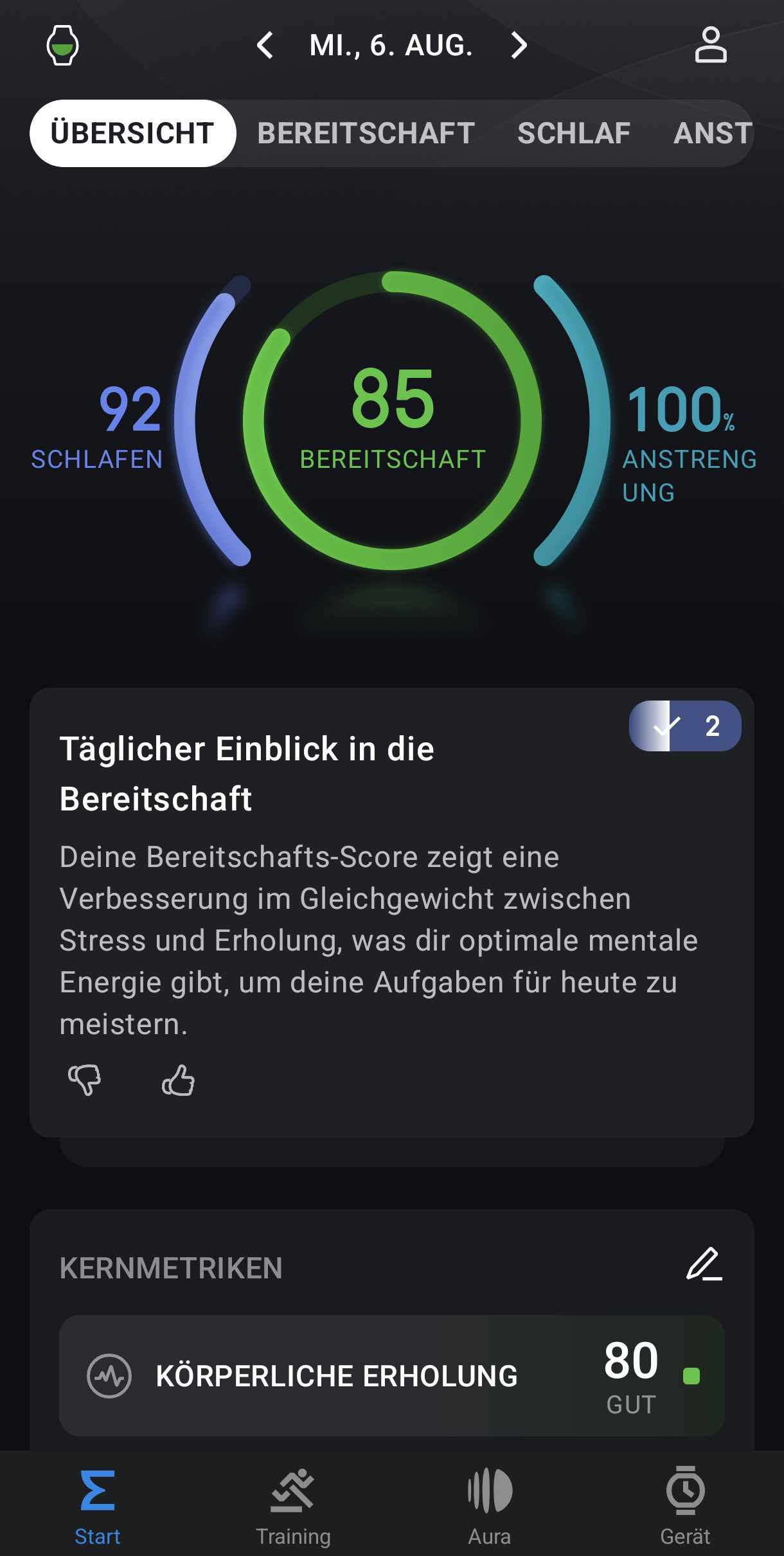Go to the previous day
The width and height of the screenshot is (784, 1556).
tap(265, 46)
